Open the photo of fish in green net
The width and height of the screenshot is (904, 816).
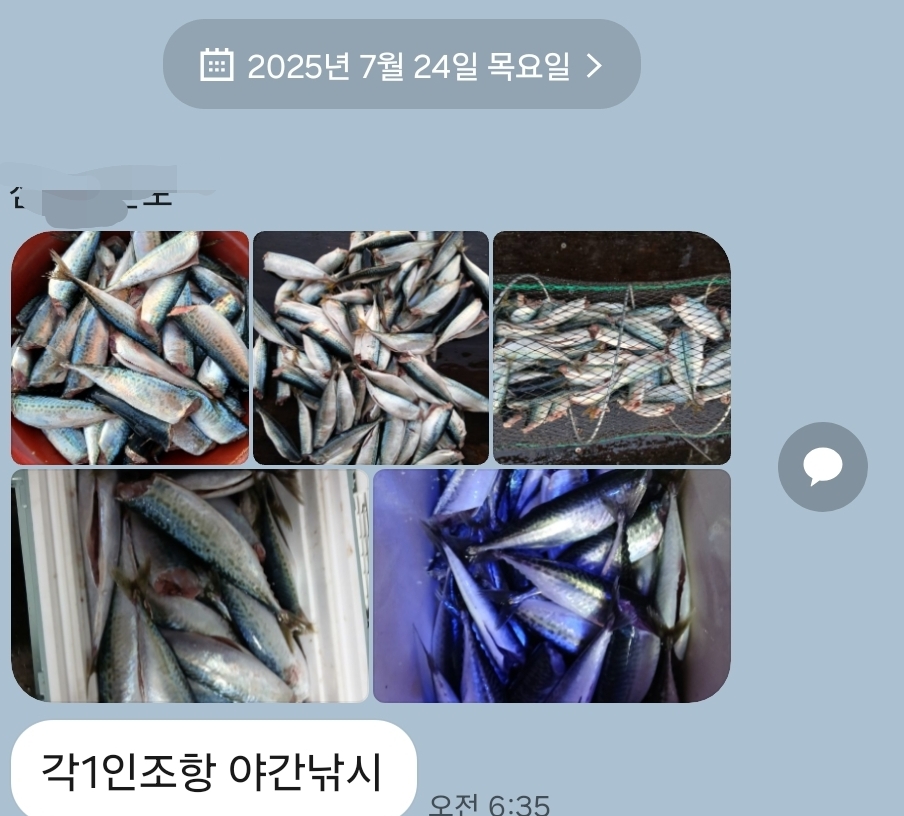pos(611,348)
